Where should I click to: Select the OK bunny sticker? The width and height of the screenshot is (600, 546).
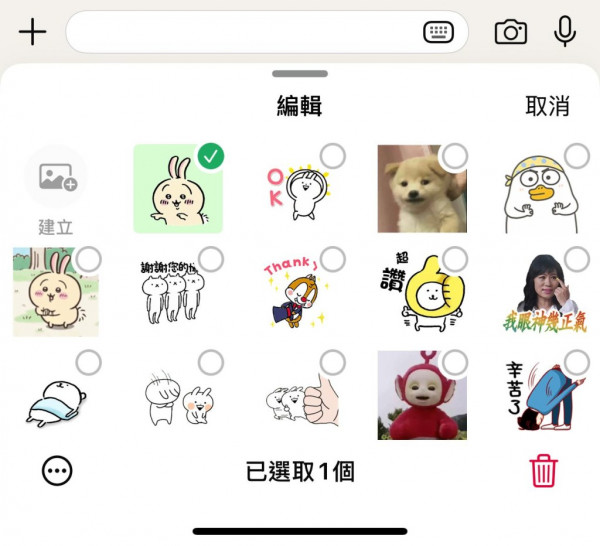299,188
